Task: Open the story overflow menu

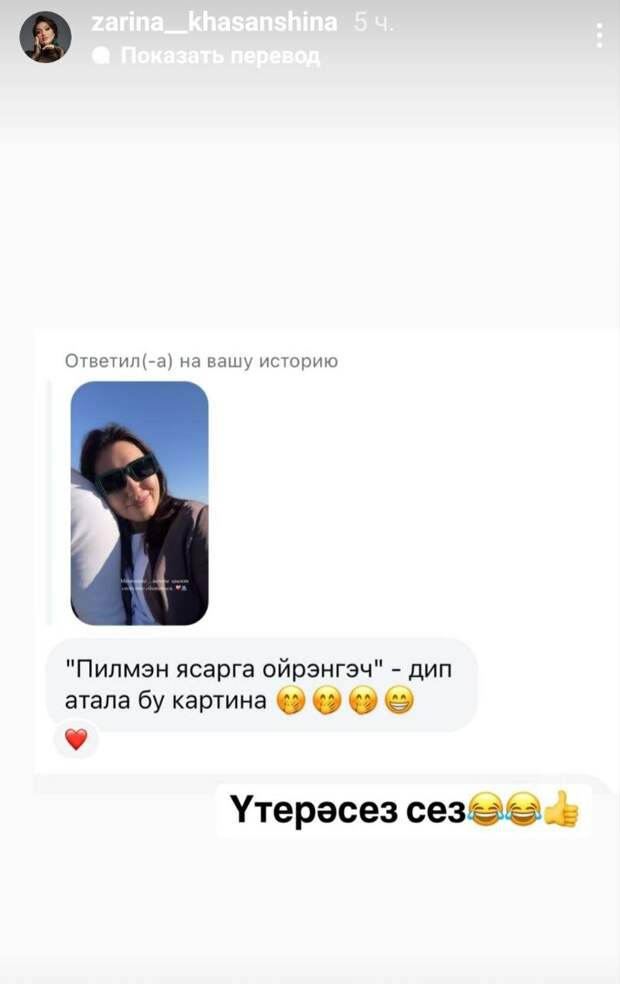Action: pyautogui.click(x=599, y=37)
